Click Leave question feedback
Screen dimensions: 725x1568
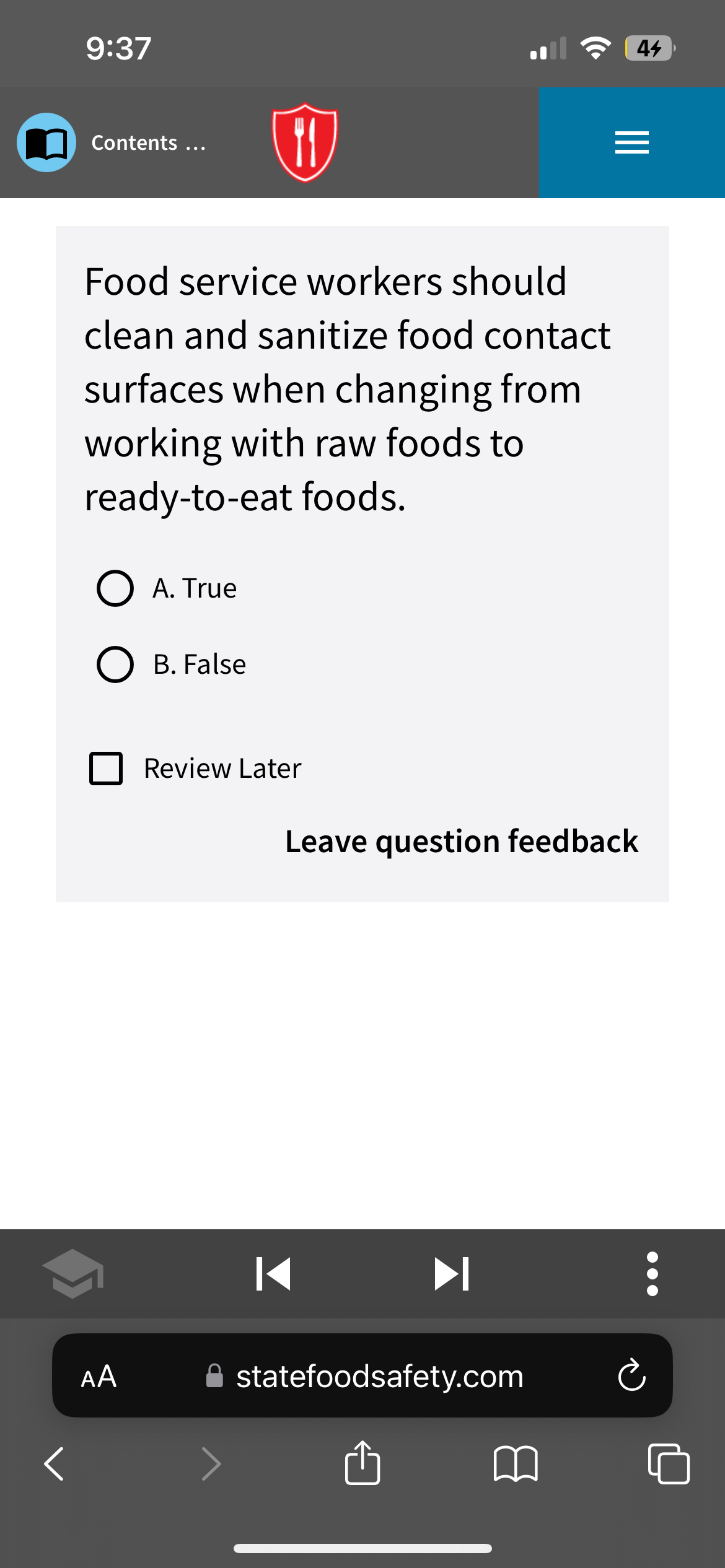click(462, 840)
